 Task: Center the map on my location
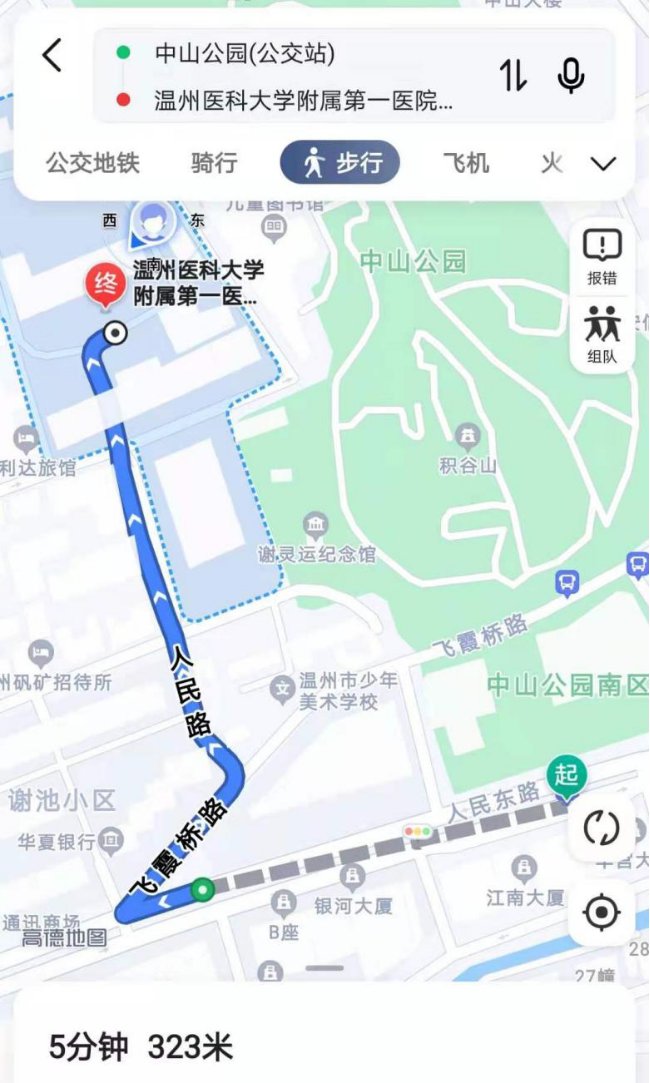[601, 912]
